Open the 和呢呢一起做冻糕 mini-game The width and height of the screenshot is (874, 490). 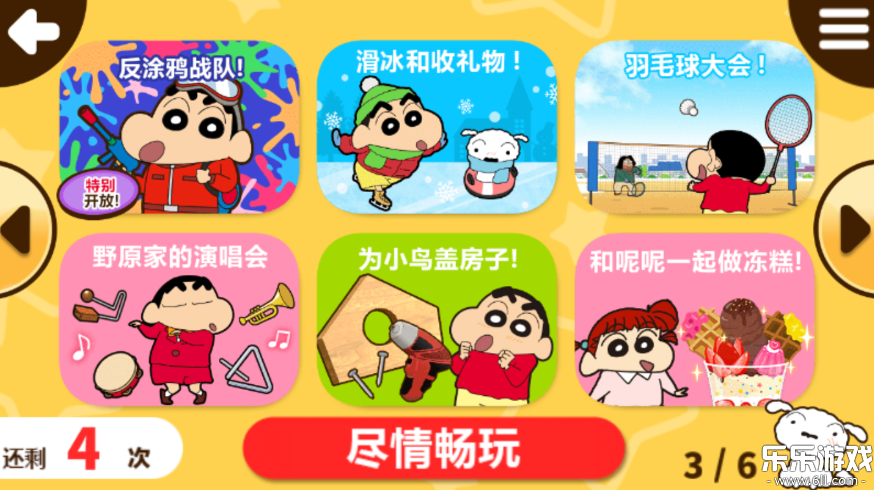tap(694, 320)
